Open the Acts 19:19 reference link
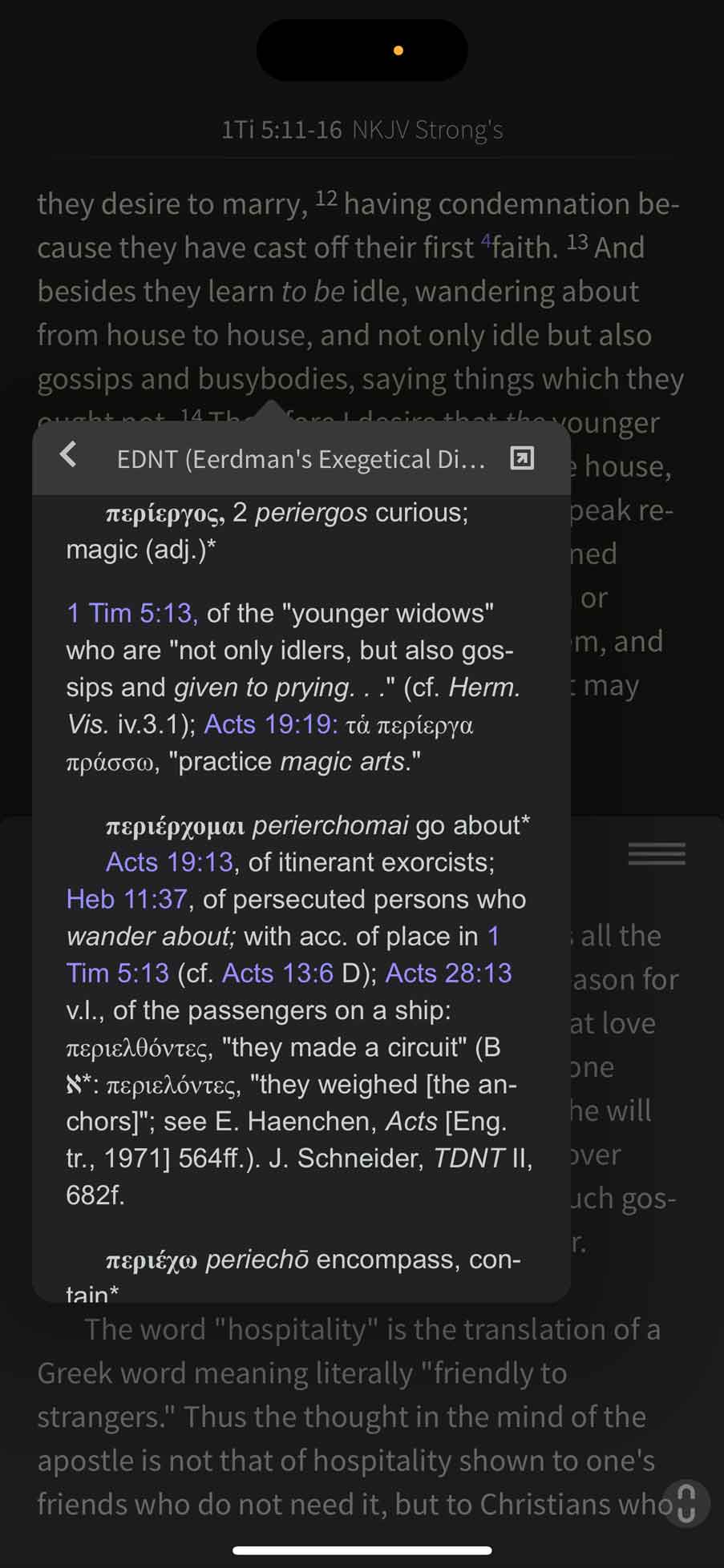 270,724
